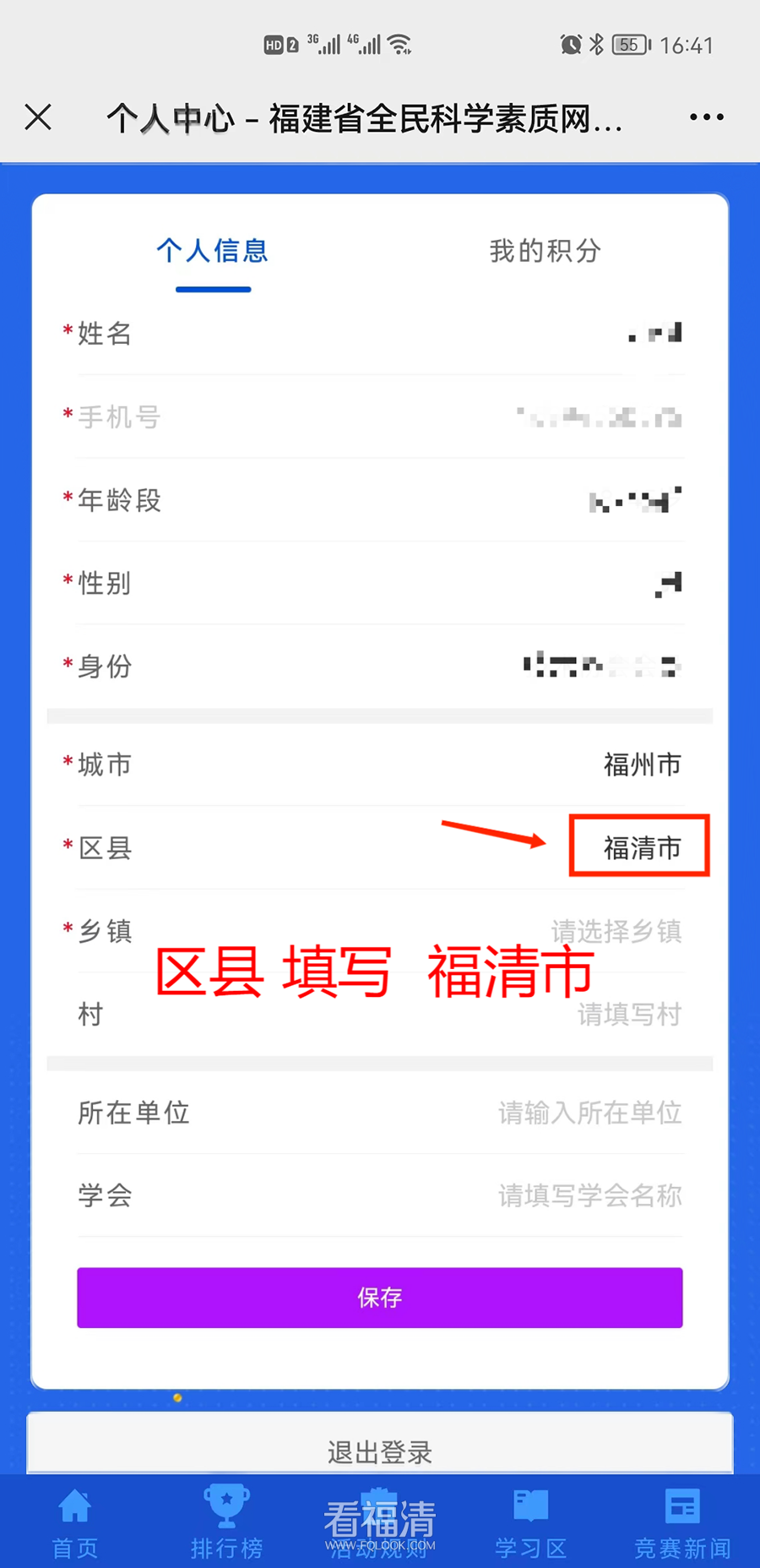
Task: Open the 区县 picker showing 福清市
Action: [x=641, y=847]
